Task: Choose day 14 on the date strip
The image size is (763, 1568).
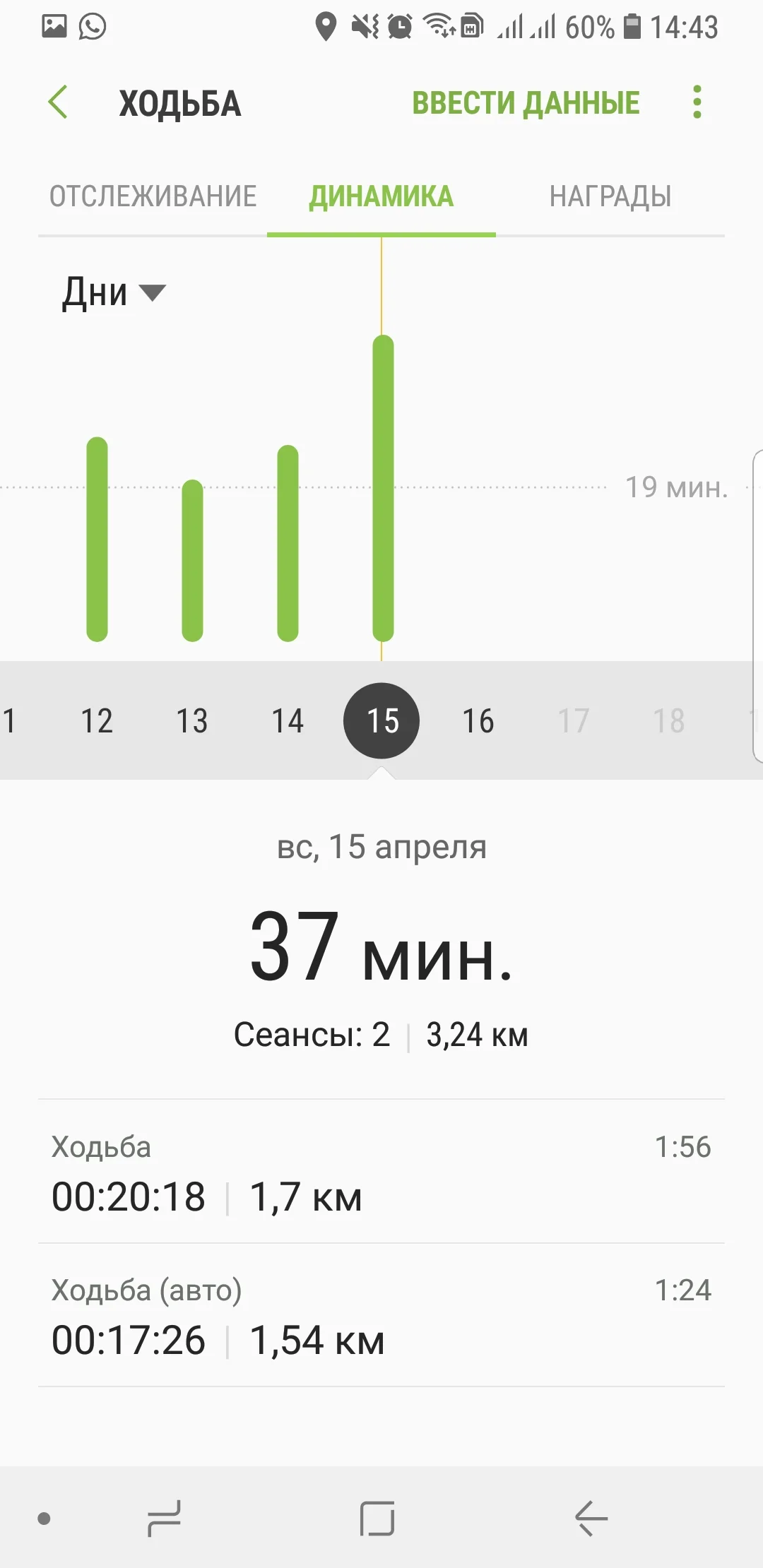Action: pos(288,721)
